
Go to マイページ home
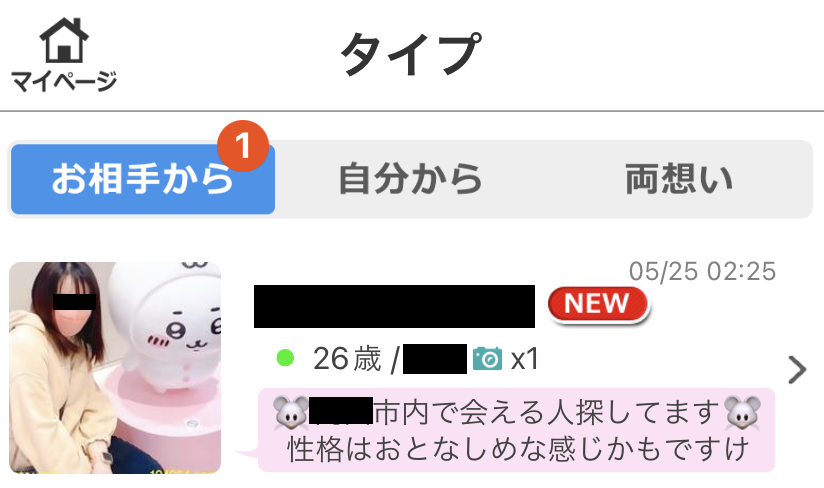(x=63, y=57)
